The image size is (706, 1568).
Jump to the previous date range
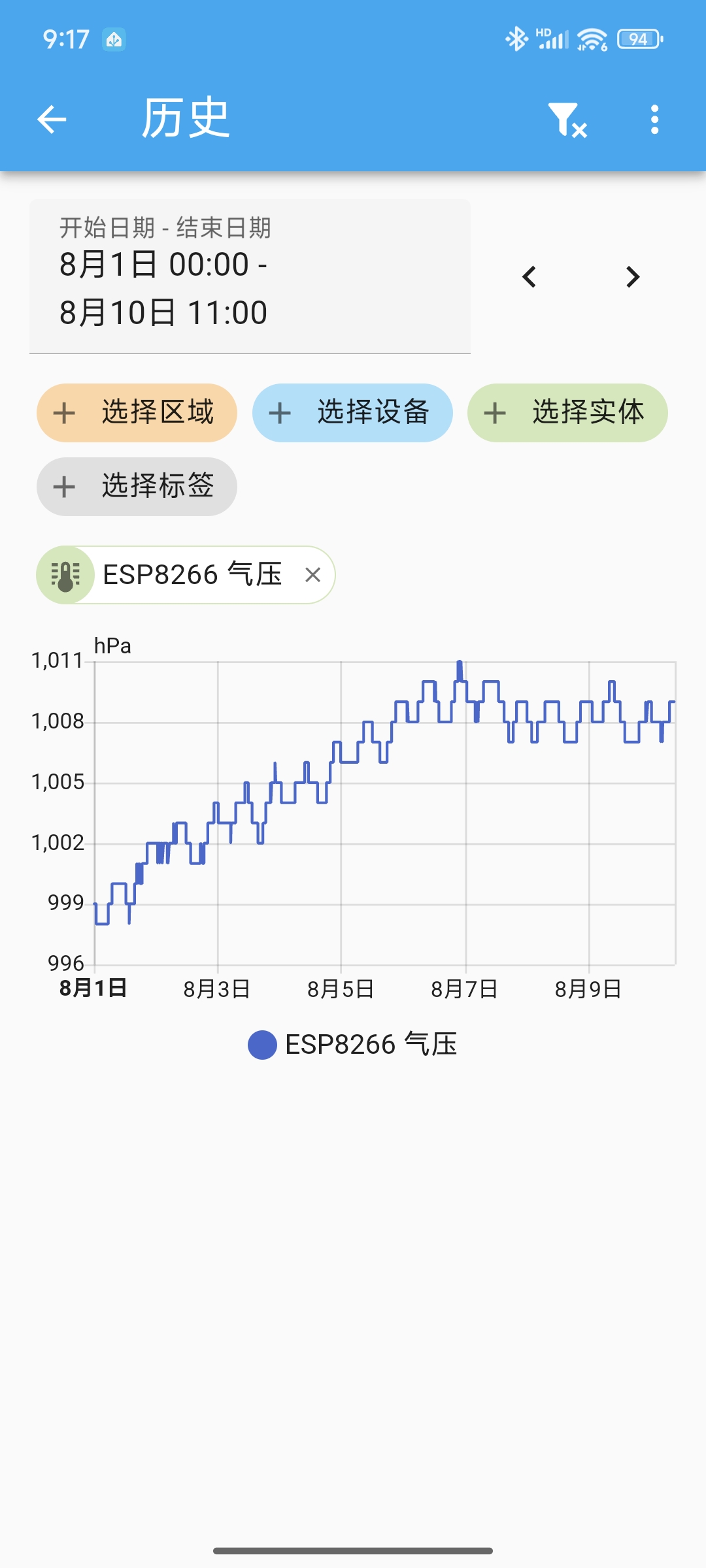tap(529, 277)
